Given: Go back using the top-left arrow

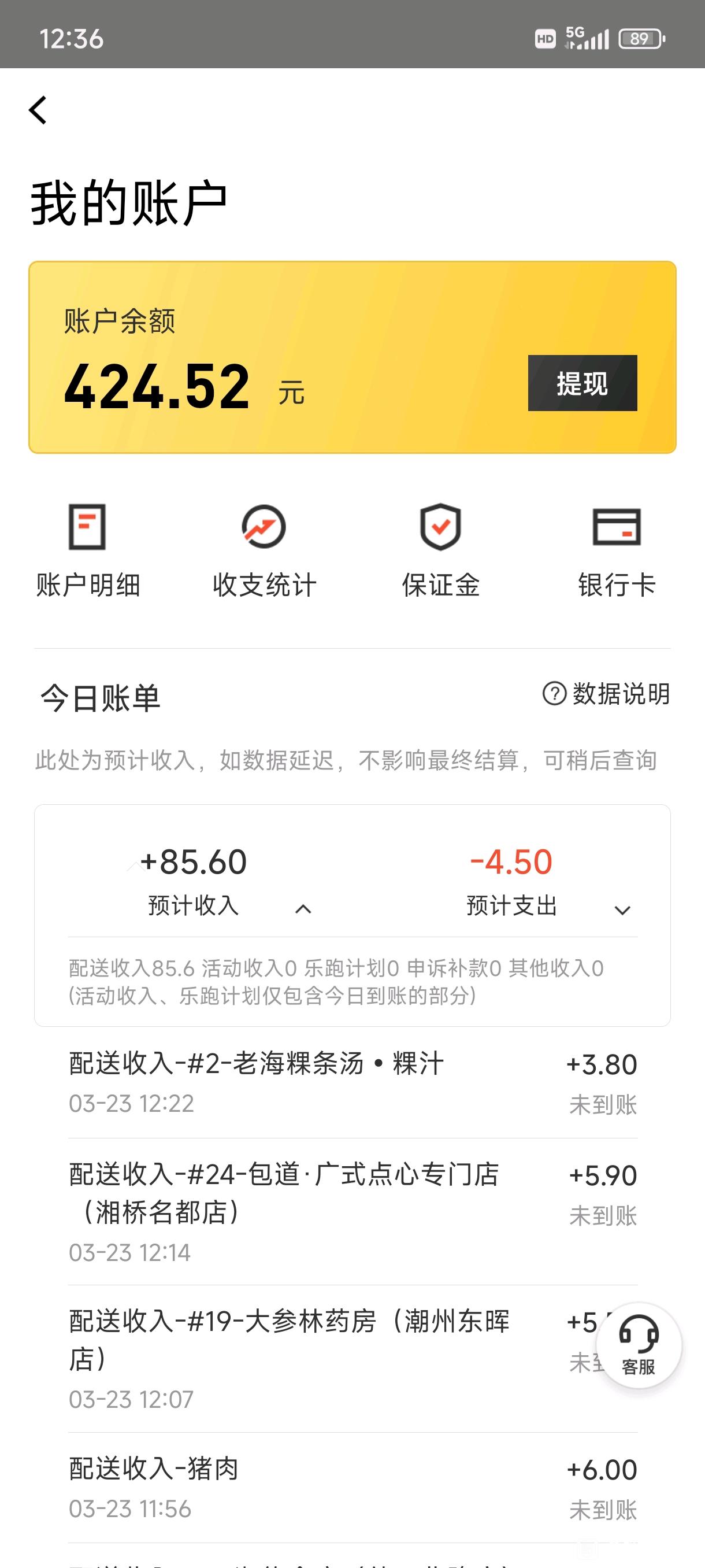Looking at the screenshot, I should 38,110.
